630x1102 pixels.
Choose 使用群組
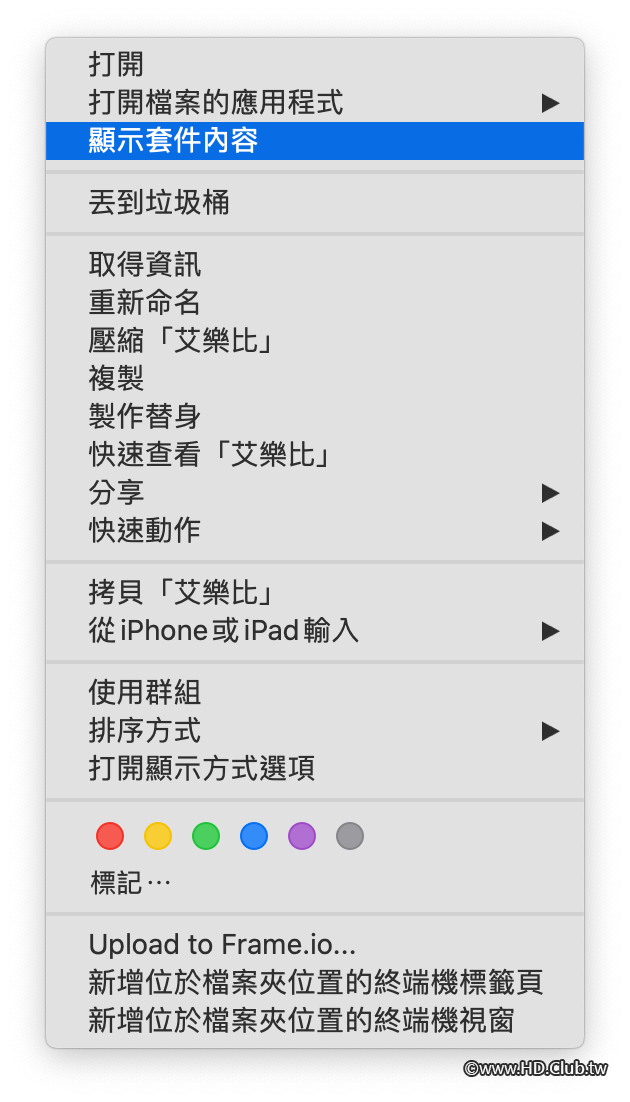click(x=144, y=692)
